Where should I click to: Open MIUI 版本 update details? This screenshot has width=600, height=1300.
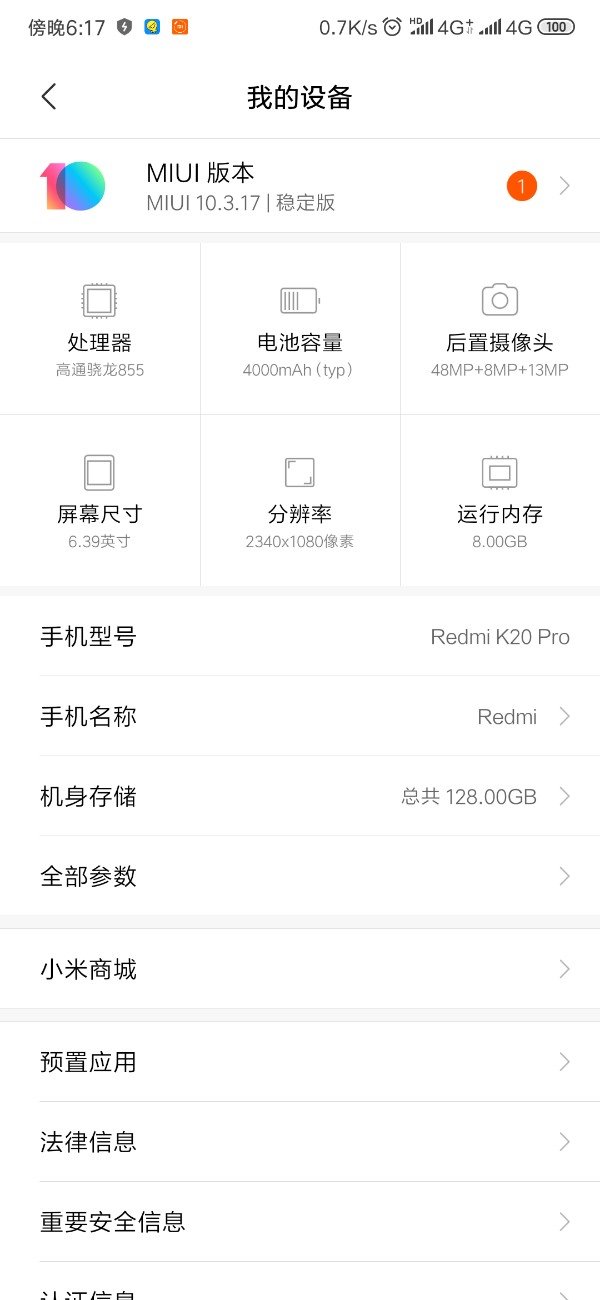[x=300, y=186]
